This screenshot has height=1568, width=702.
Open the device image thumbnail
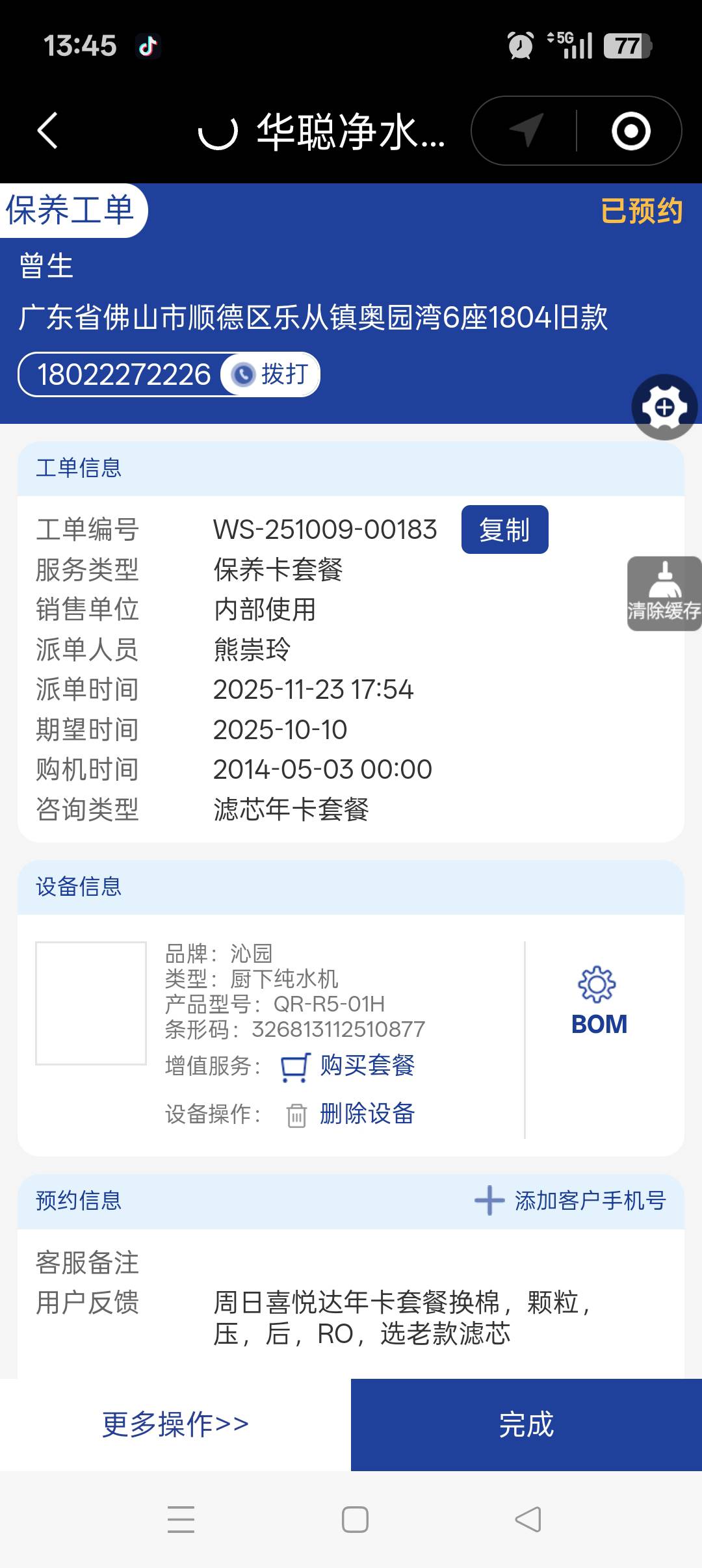[91, 1003]
